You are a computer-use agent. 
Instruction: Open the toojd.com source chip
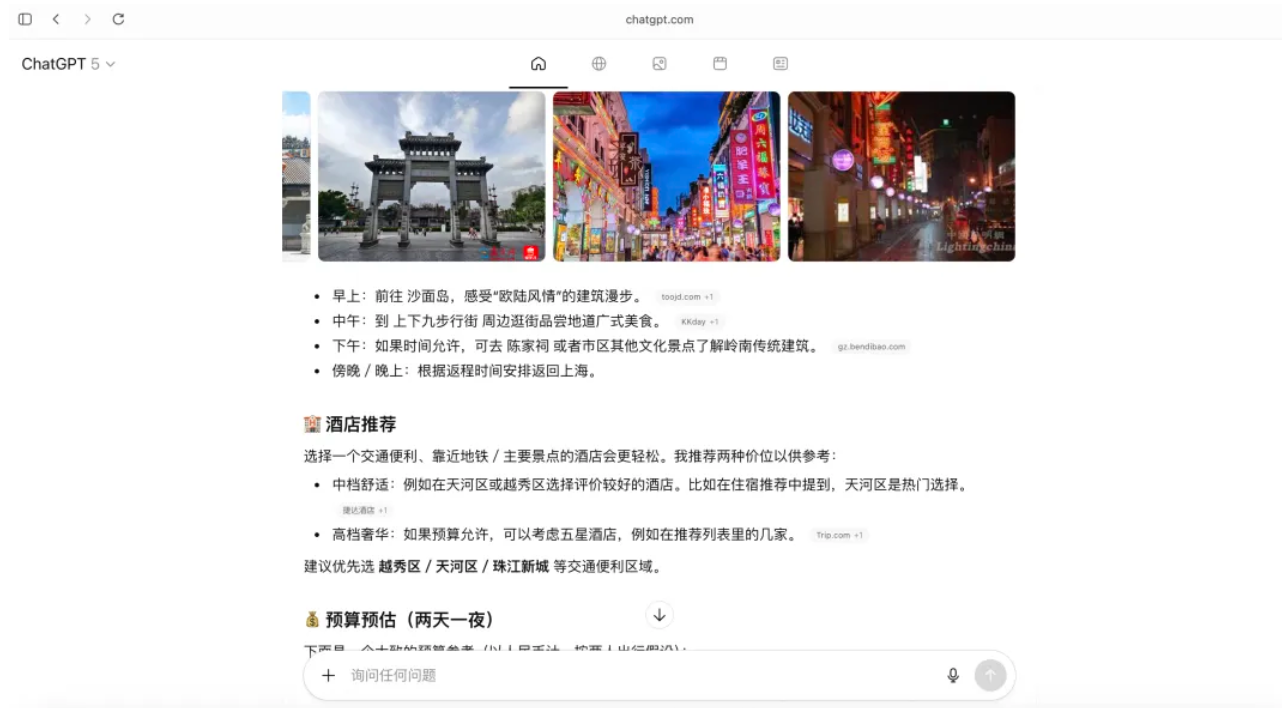[687, 297]
